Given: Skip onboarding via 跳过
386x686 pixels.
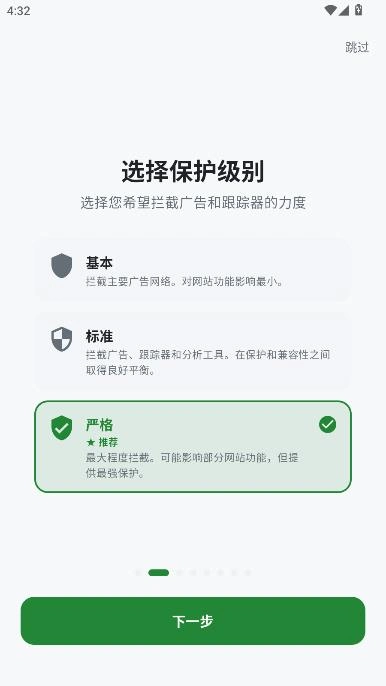Looking at the screenshot, I should 357,47.
